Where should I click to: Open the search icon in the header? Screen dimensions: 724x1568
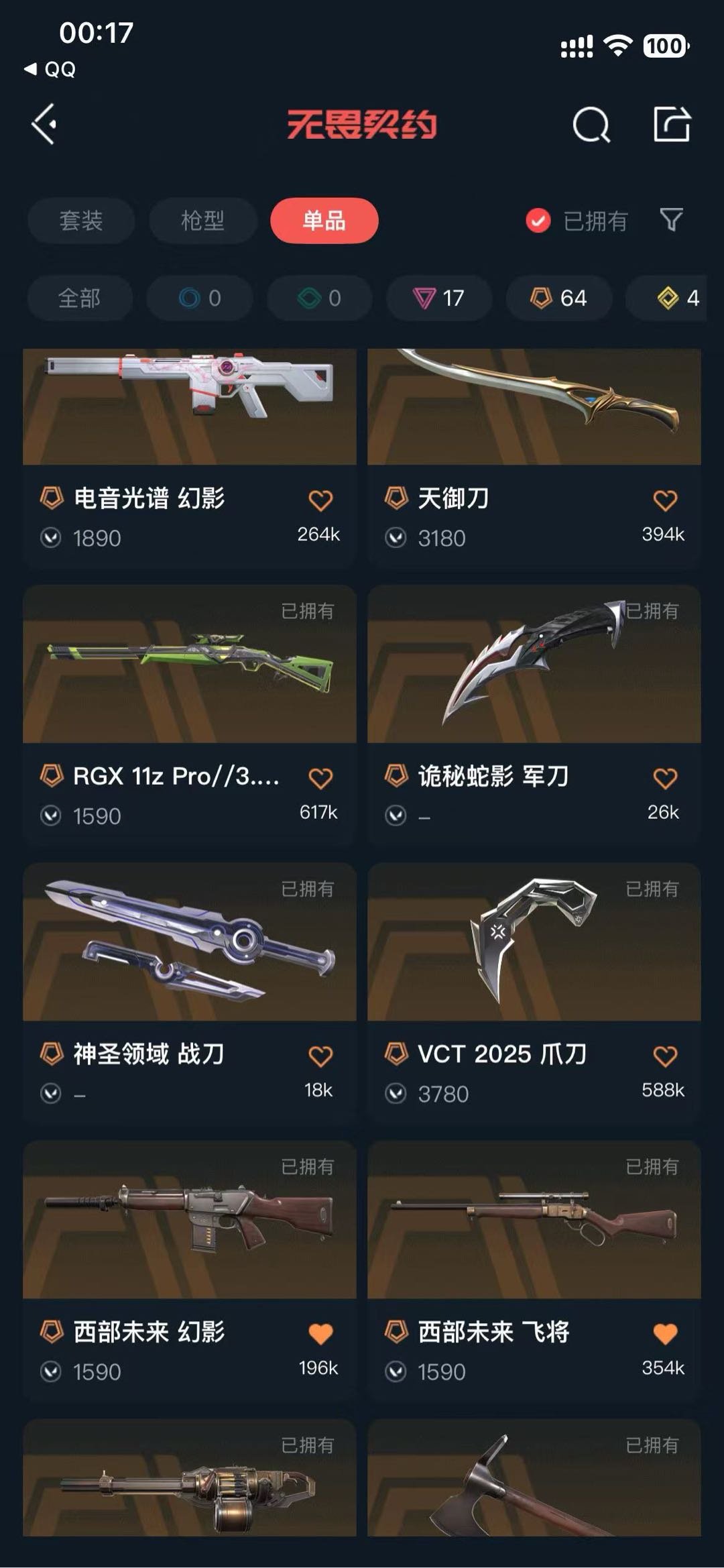(x=591, y=125)
